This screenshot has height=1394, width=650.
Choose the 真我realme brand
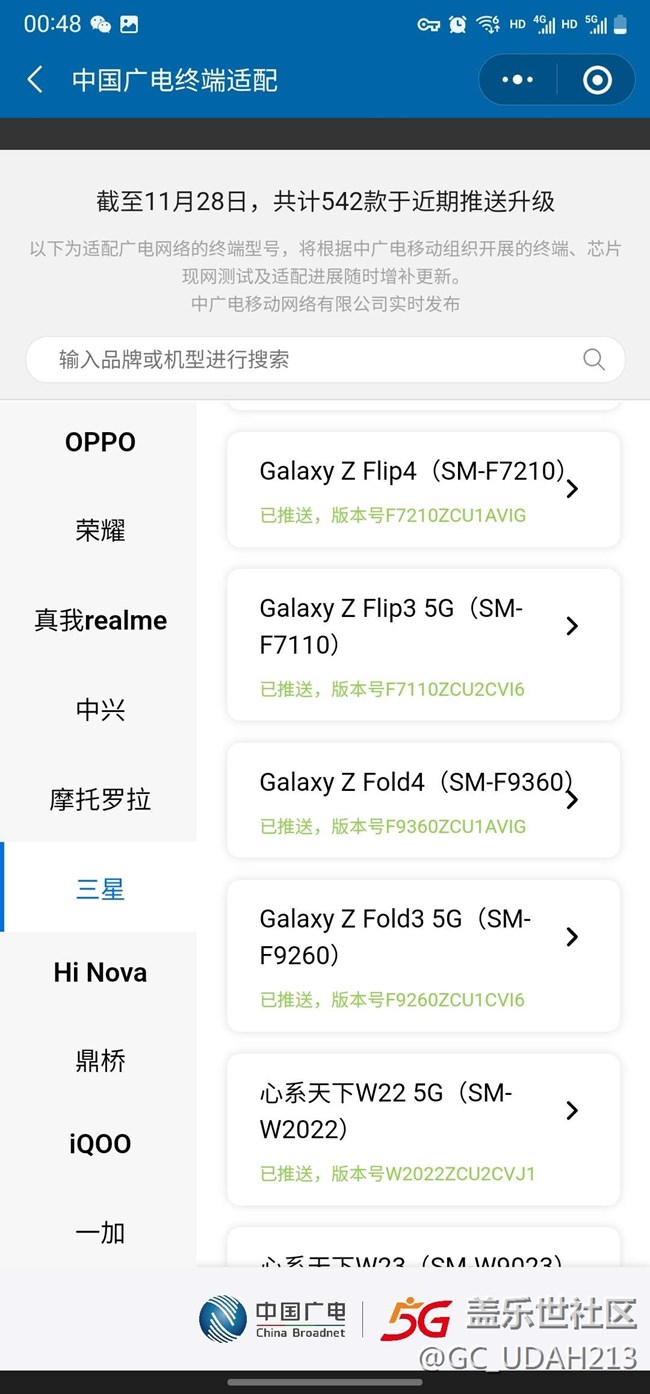click(x=100, y=620)
